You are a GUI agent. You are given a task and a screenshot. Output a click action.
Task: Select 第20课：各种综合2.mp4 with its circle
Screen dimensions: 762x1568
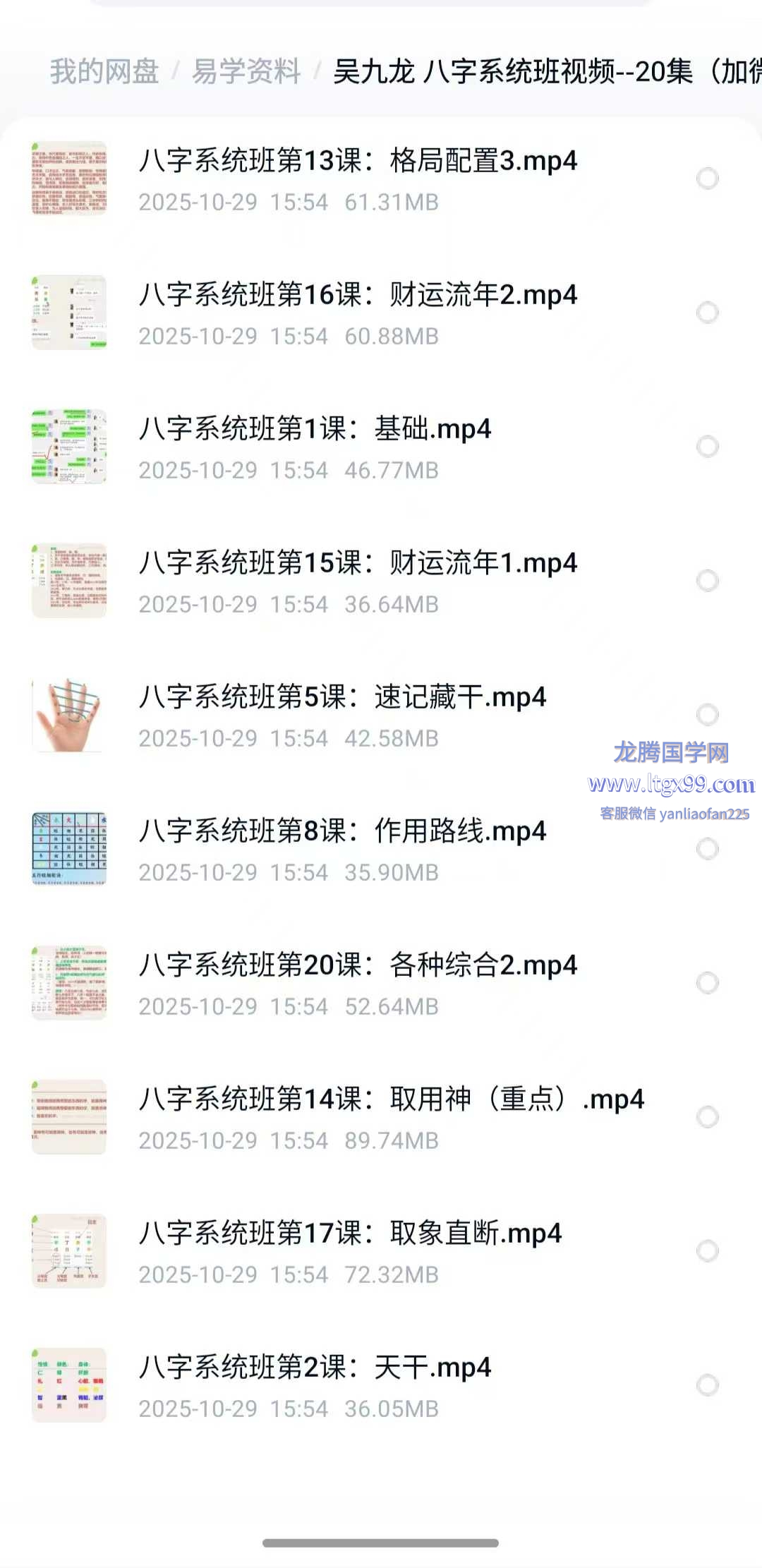pos(708,983)
